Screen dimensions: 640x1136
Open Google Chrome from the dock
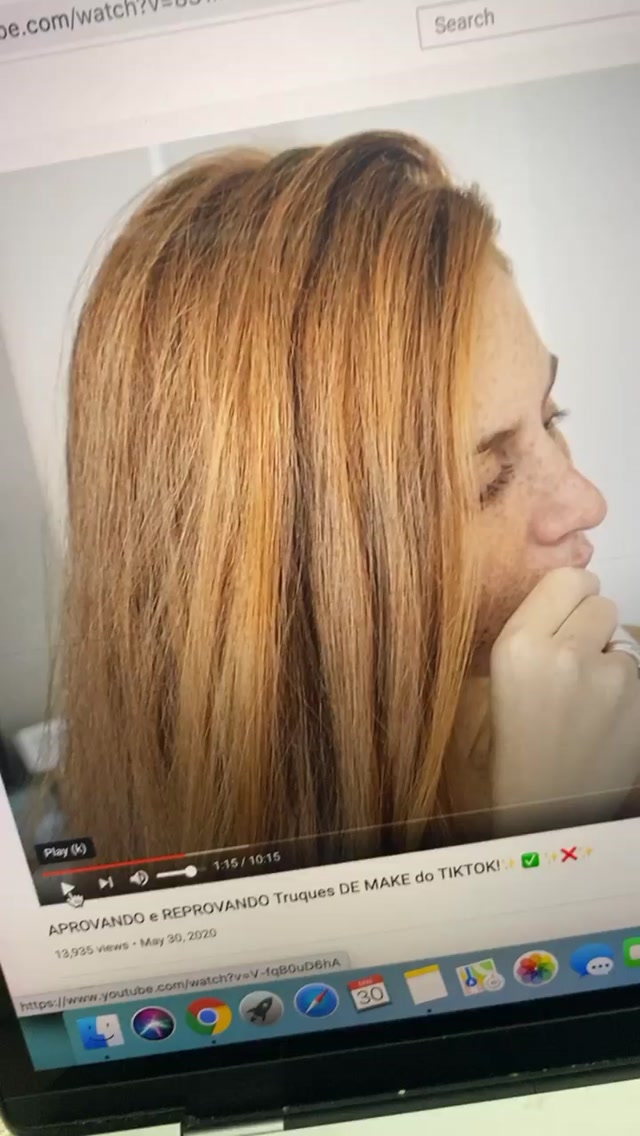tap(209, 1016)
